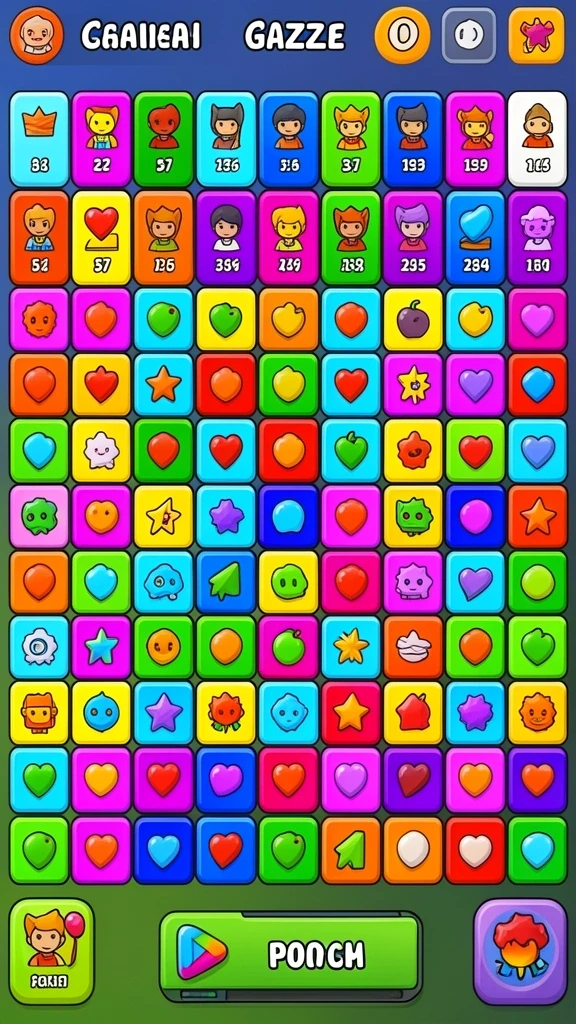Screen dimensions: 576x1024
Task: Choose the yellow heart card numbered 57
Action: [x=101, y=238]
